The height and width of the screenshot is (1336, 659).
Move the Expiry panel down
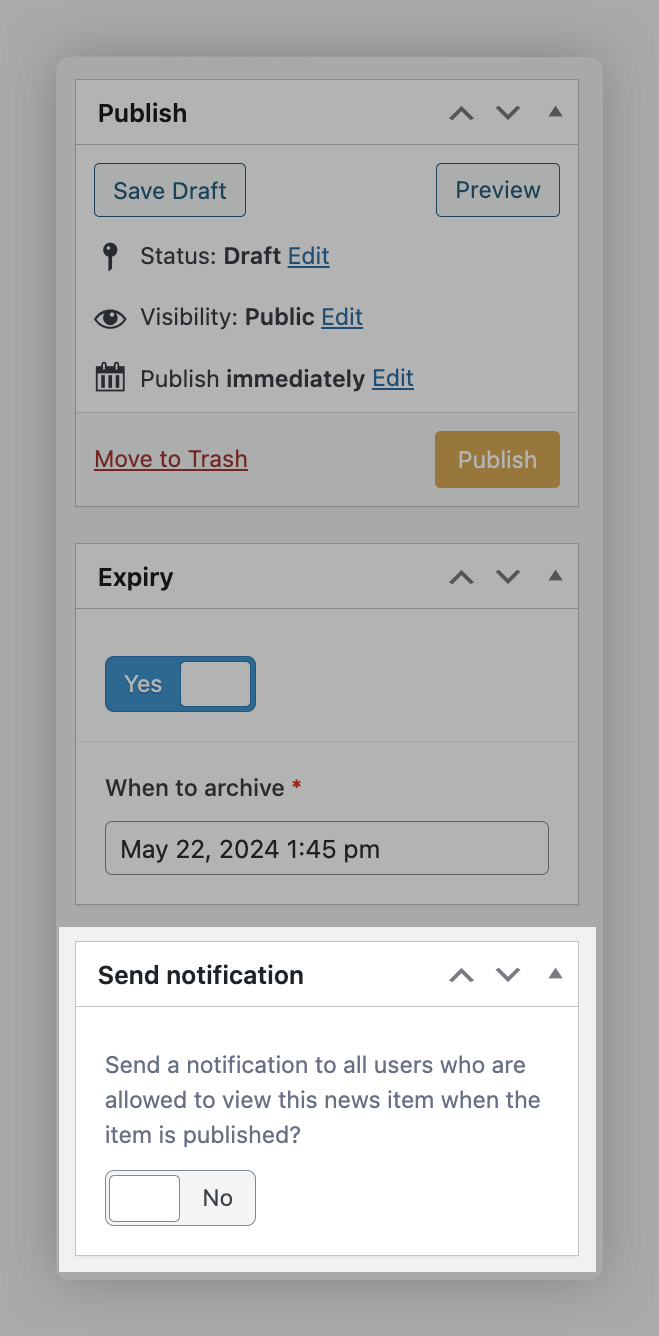coord(508,577)
